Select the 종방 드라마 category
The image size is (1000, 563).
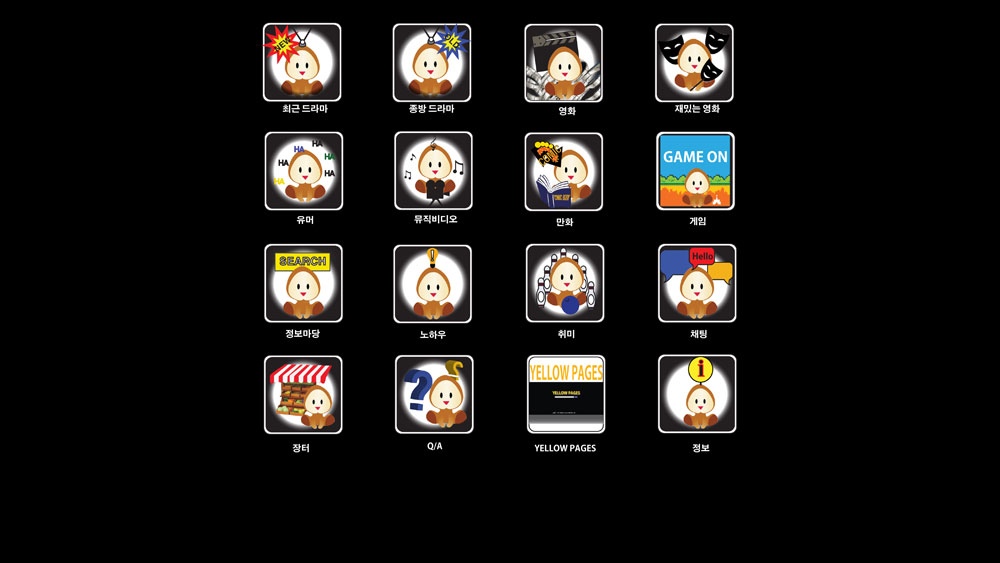[x=432, y=63]
